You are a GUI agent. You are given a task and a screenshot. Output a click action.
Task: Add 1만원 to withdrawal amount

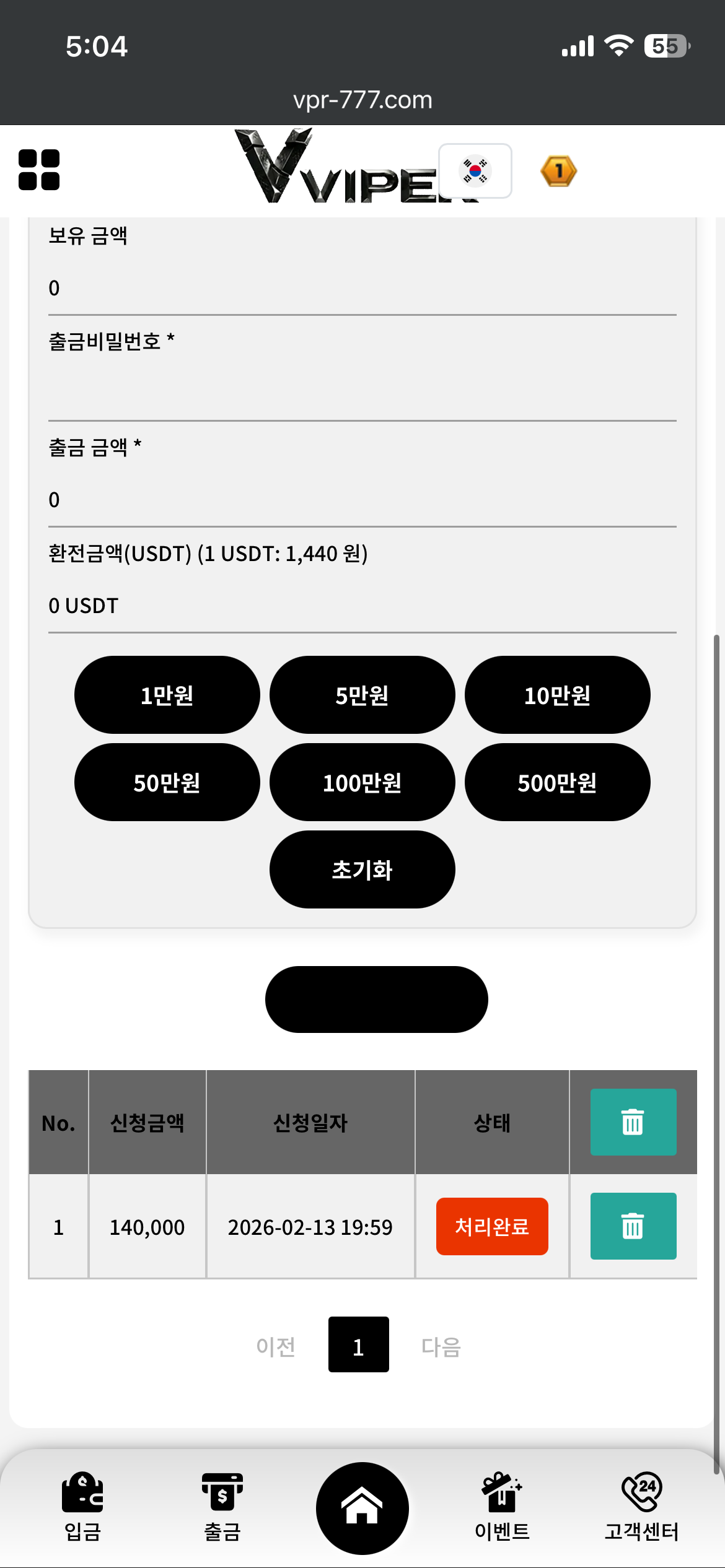[167, 695]
